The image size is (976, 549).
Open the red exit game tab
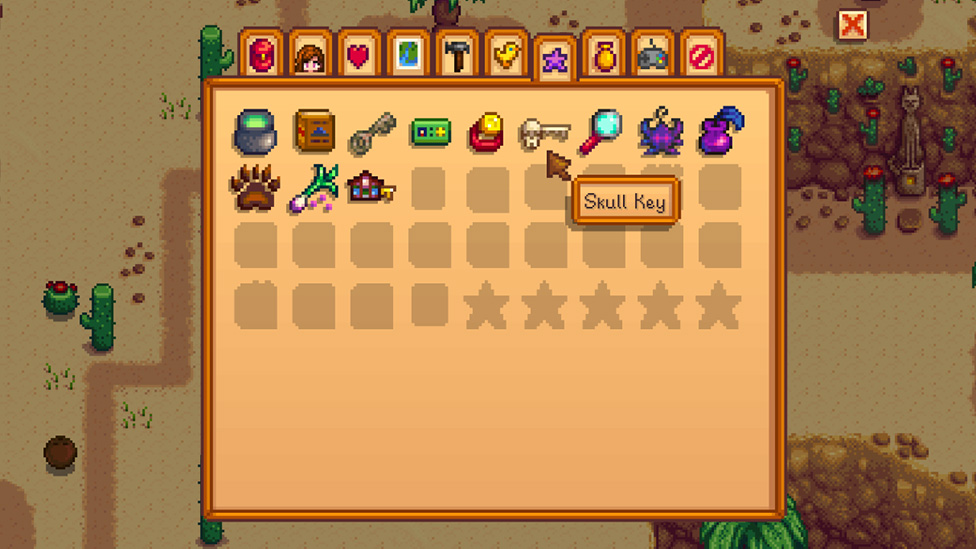coord(702,56)
